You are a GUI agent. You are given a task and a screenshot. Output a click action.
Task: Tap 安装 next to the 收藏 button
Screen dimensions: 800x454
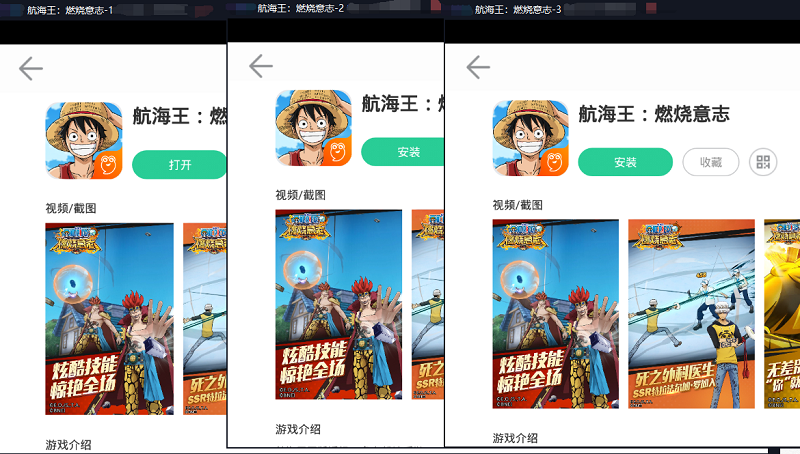click(625, 162)
